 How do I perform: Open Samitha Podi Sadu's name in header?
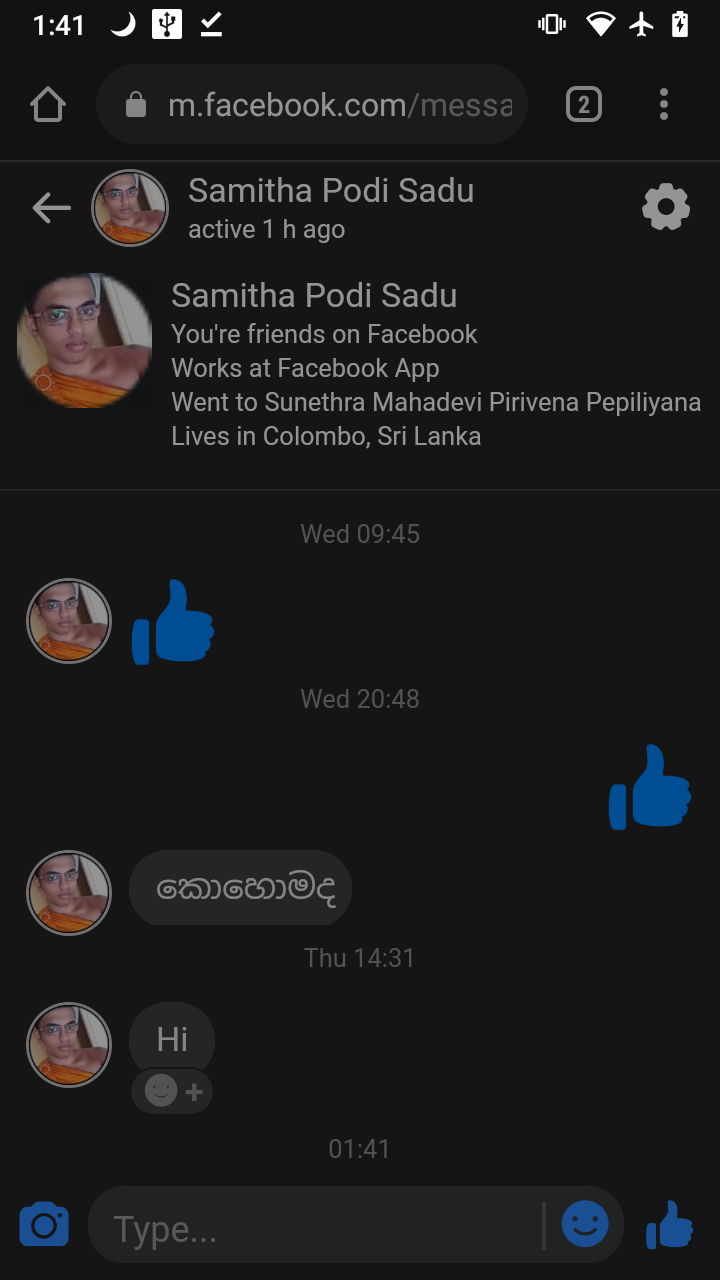coord(331,190)
